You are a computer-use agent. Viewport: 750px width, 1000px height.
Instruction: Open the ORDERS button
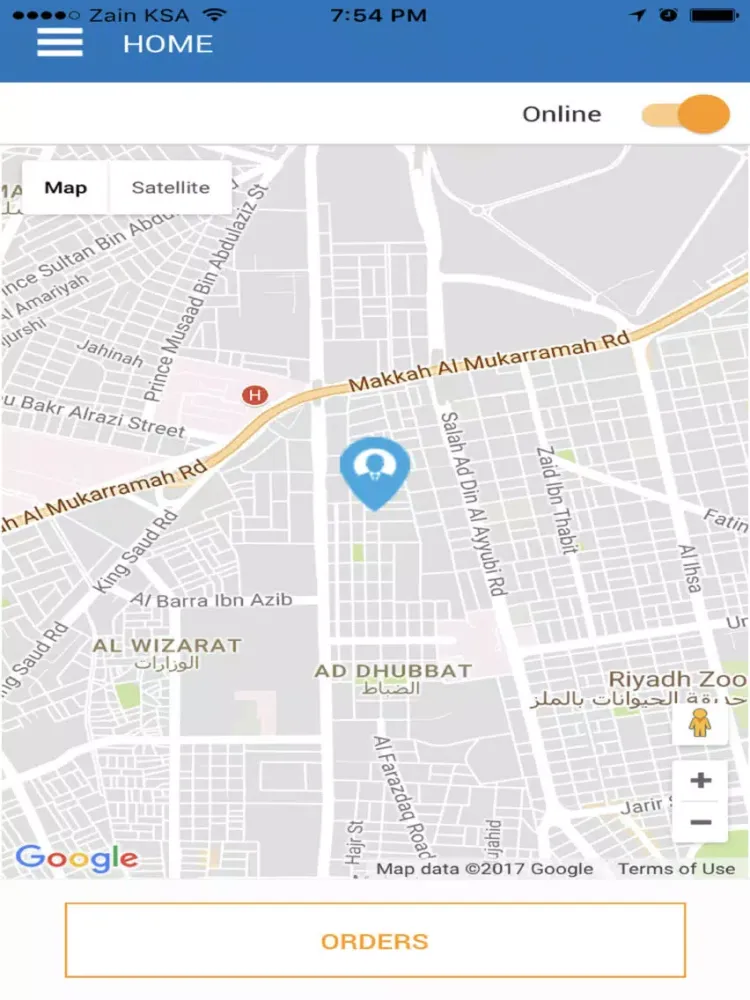(375, 941)
